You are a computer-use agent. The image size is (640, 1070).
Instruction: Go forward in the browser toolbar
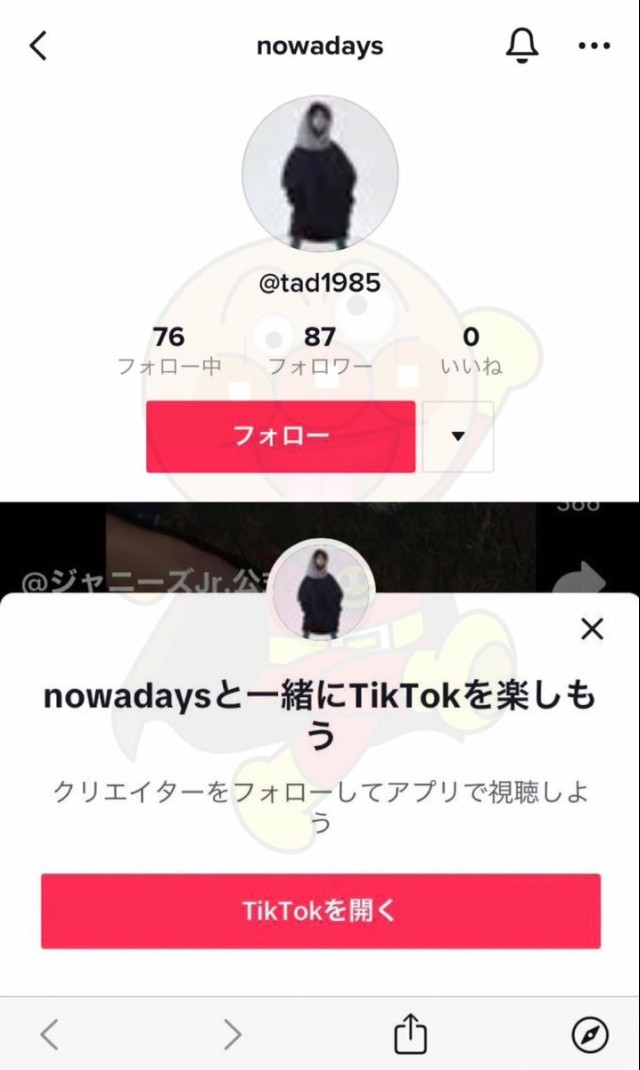click(x=232, y=1034)
